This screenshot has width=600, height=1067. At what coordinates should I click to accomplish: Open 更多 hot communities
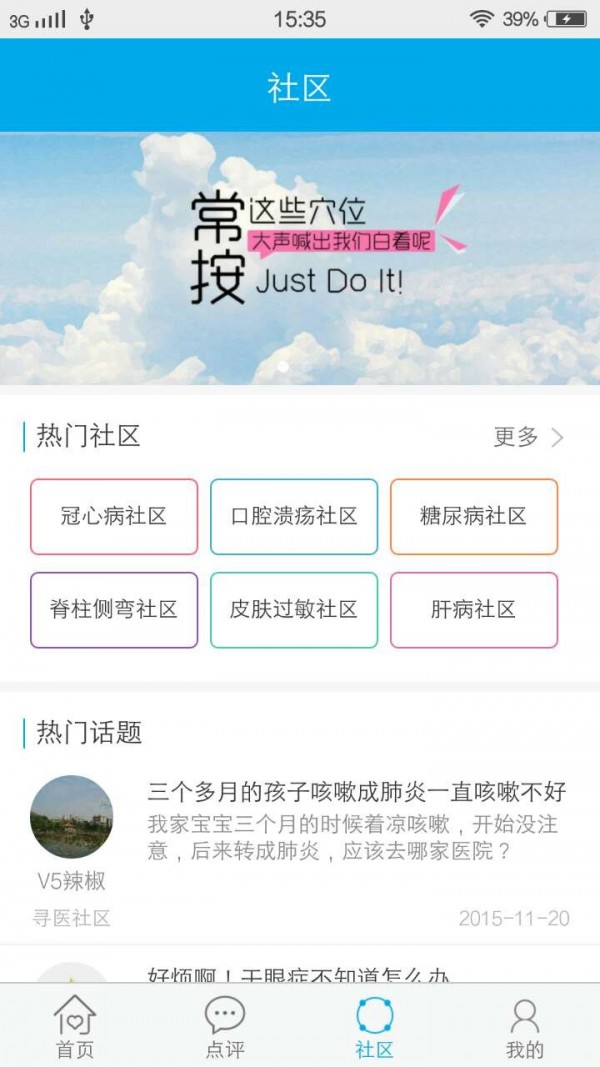528,437
